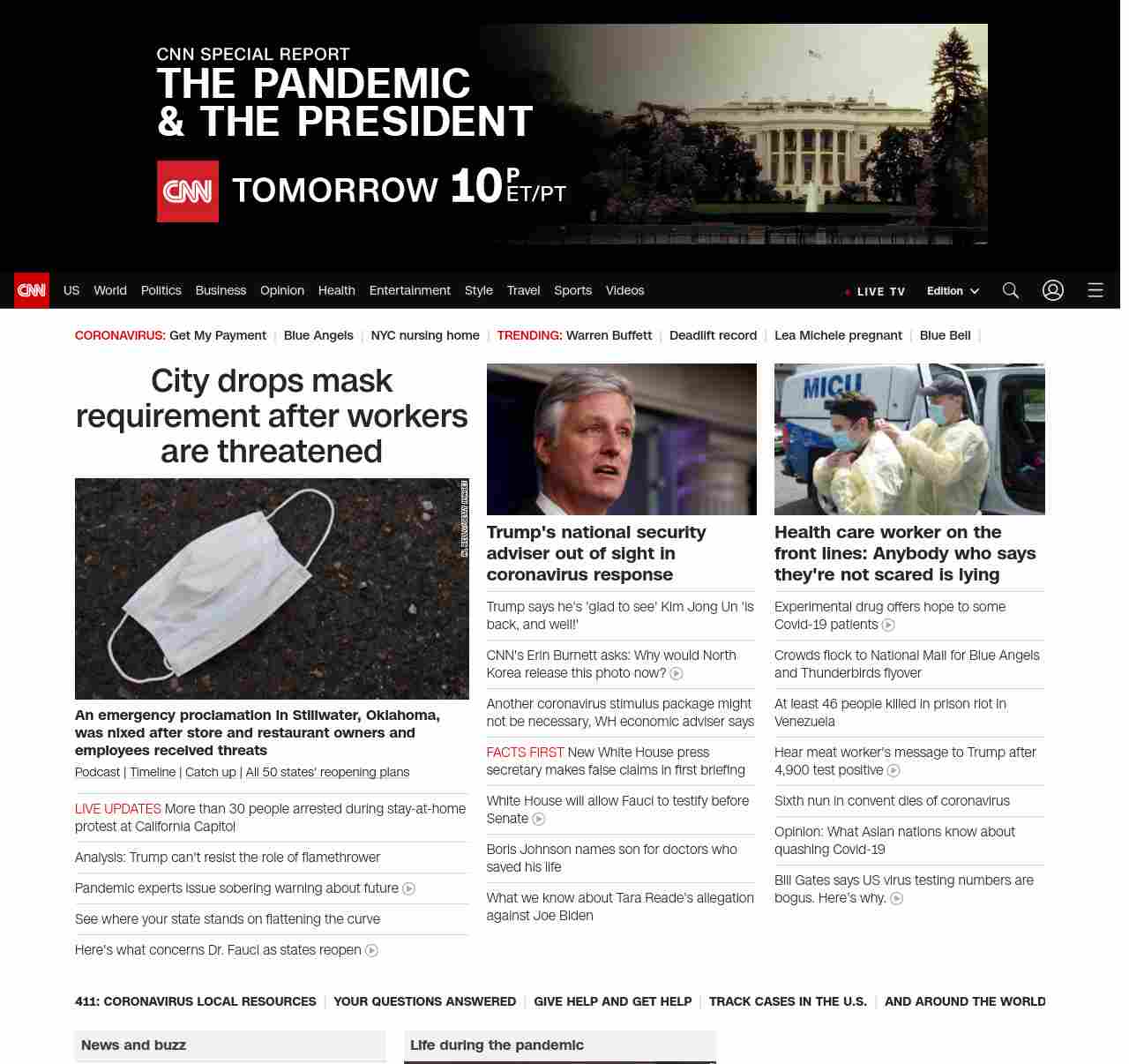The width and height of the screenshot is (1129, 1064).
Task: Read Trump's national security adviser article
Action: [x=596, y=553]
